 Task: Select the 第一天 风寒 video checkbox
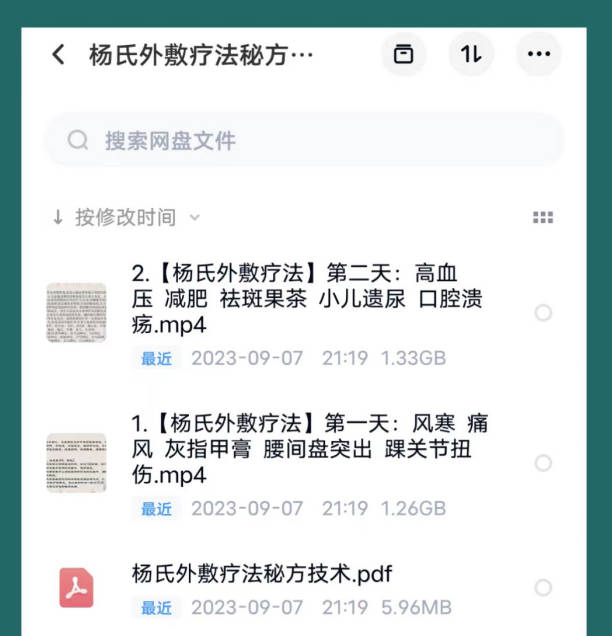(543, 463)
